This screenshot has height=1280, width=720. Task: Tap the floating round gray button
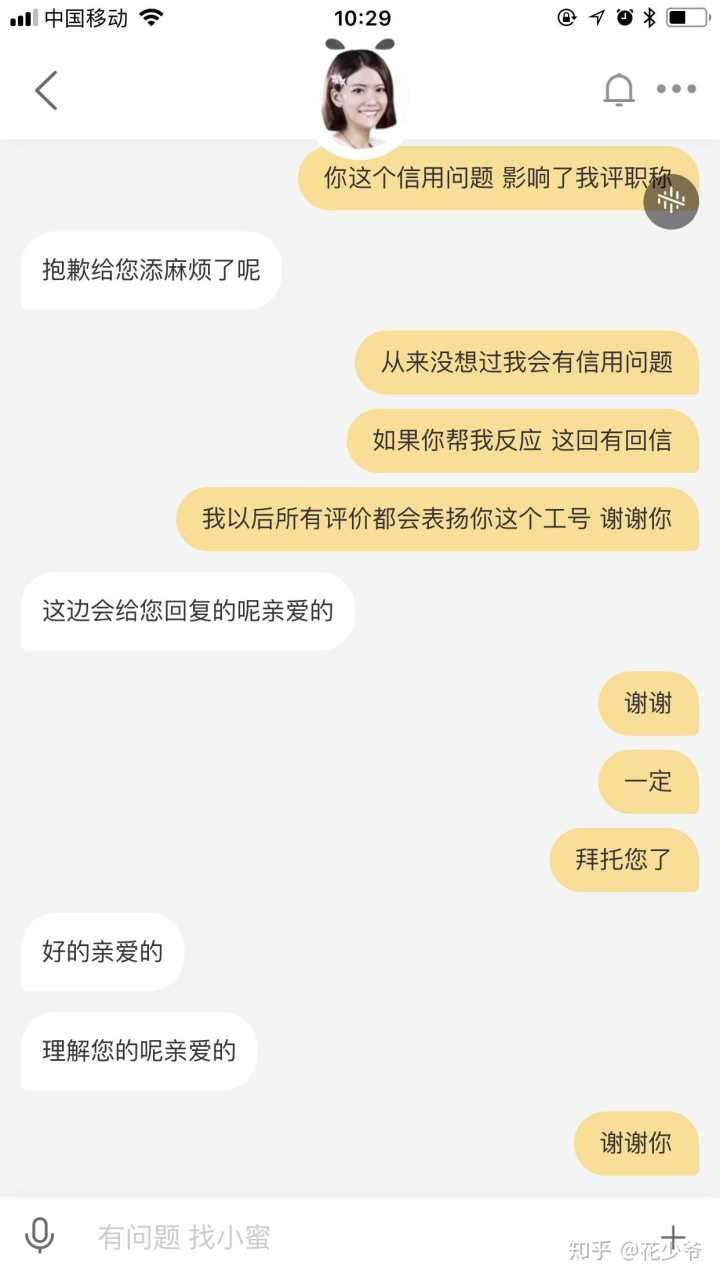point(671,202)
